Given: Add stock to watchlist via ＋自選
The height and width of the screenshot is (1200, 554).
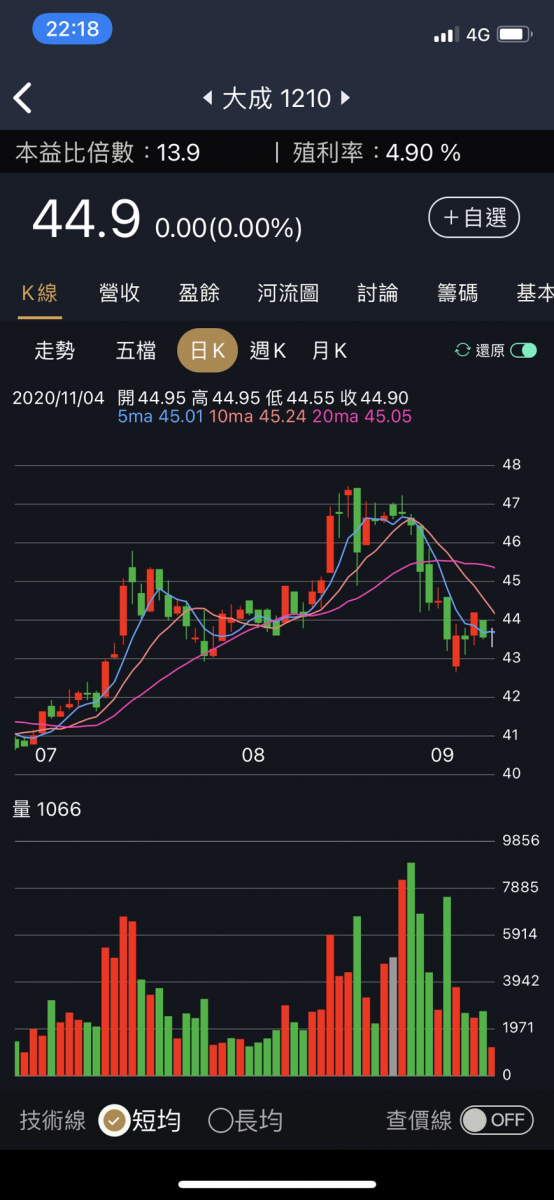Looking at the screenshot, I should (474, 217).
